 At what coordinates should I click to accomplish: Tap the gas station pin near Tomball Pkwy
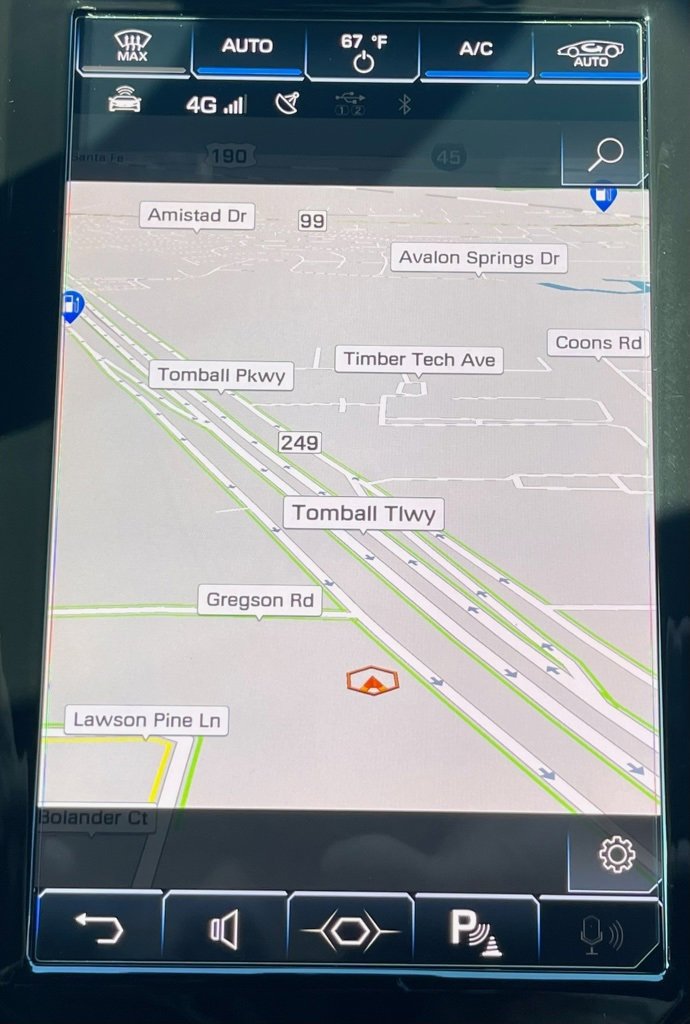(72, 305)
